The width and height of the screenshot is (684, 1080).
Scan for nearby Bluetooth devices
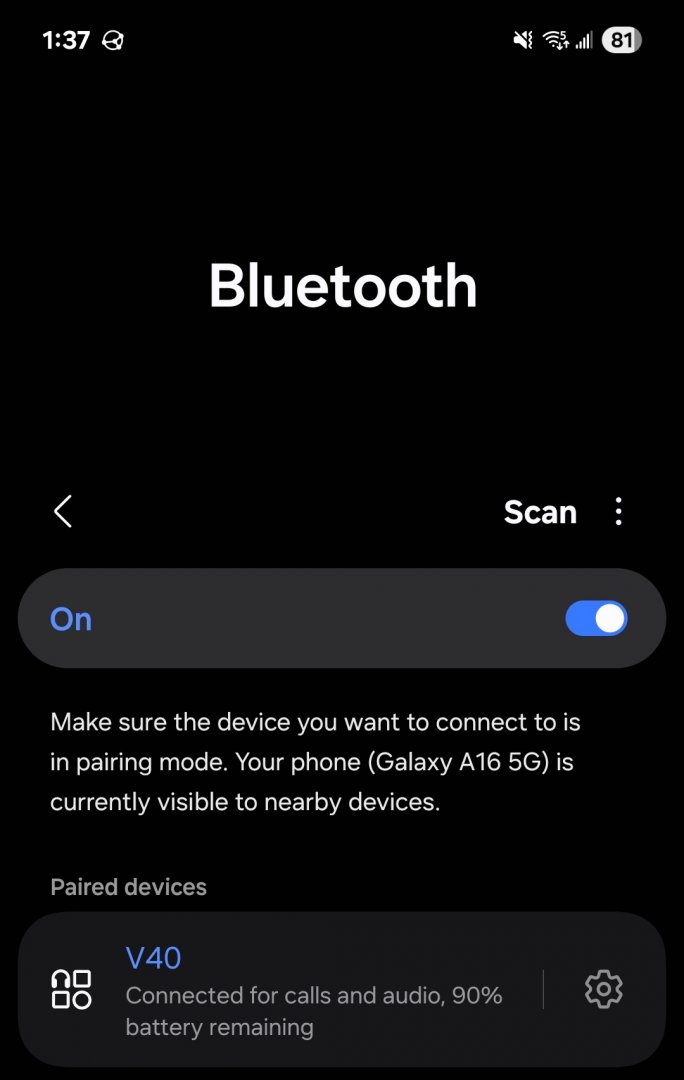(x=540, y=512)
